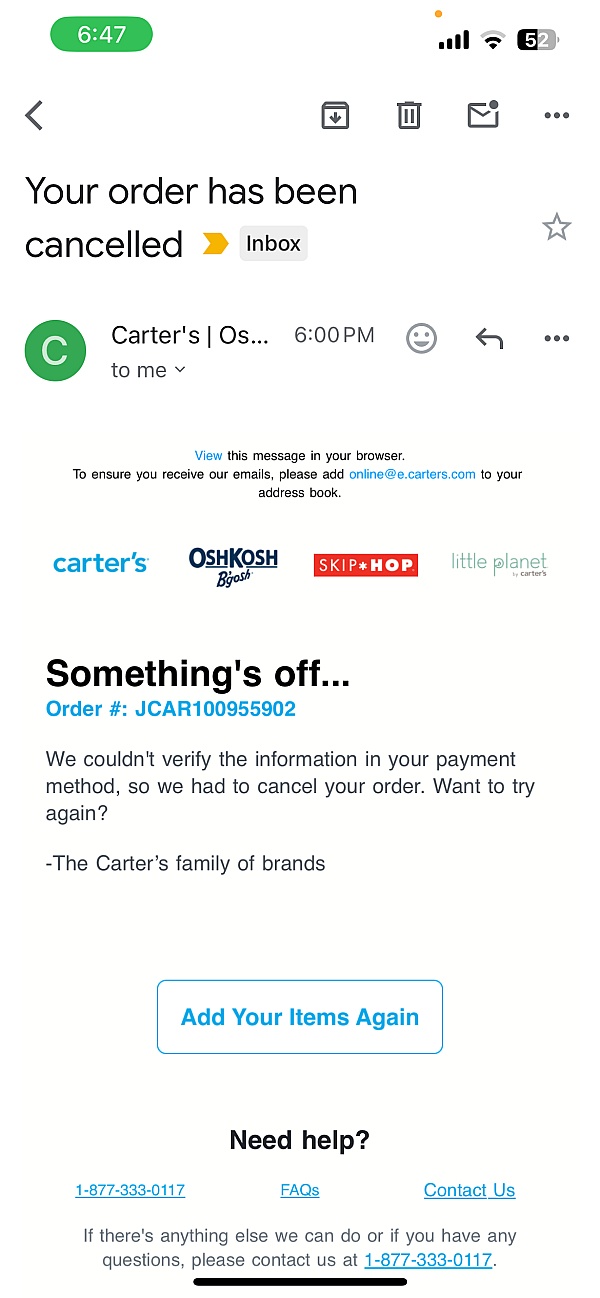Tap the online@e.carters.com email link
The width and height of the screenshot is (600, 1298).
tap(412, 474)
